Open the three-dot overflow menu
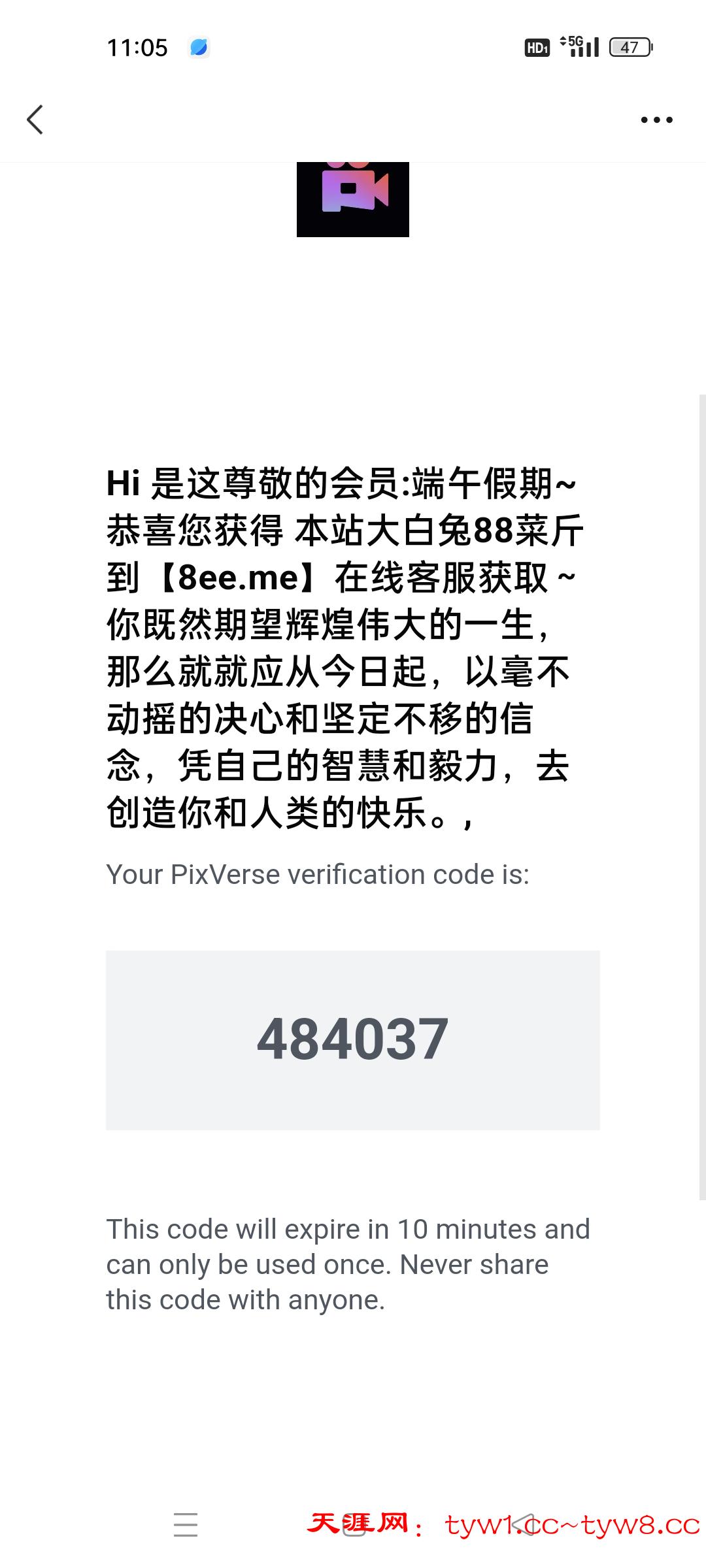 click(x=656, y=120)
